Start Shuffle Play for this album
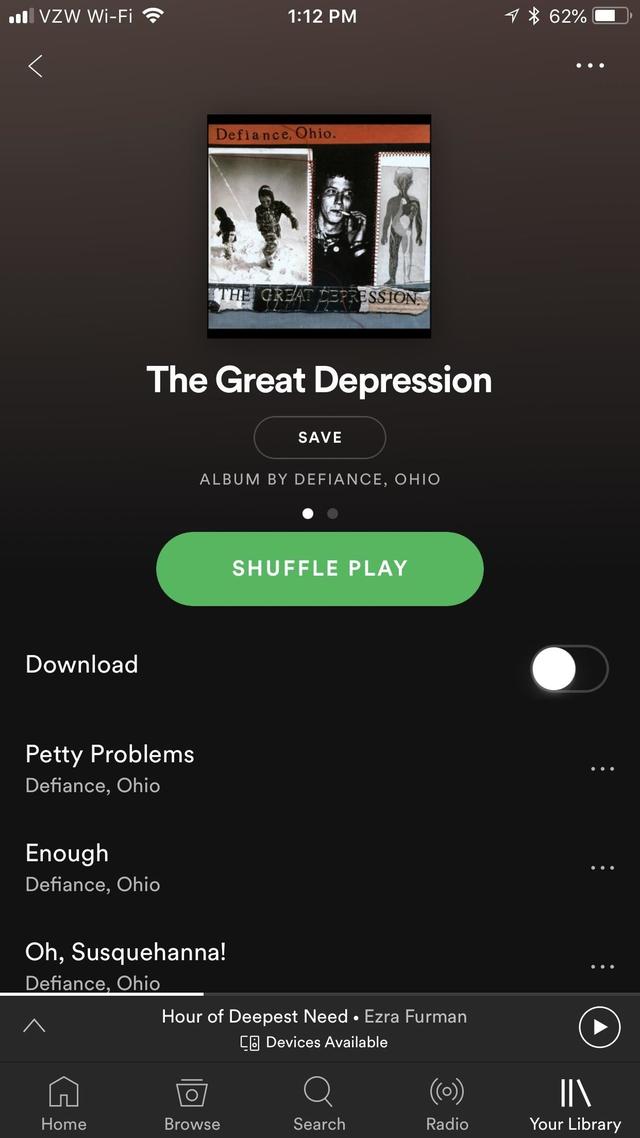This screenshot has height=1138, width=640. click(320, 568)
